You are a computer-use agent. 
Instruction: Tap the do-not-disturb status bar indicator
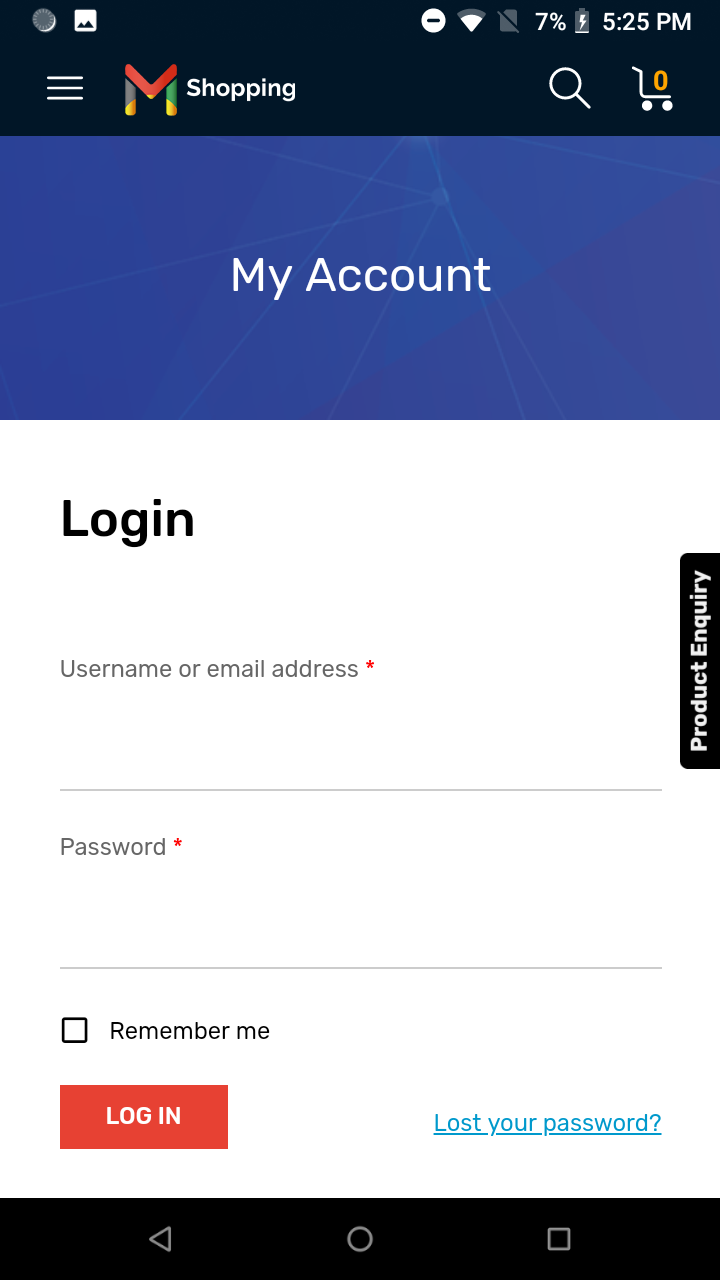[x=432, y=20]
